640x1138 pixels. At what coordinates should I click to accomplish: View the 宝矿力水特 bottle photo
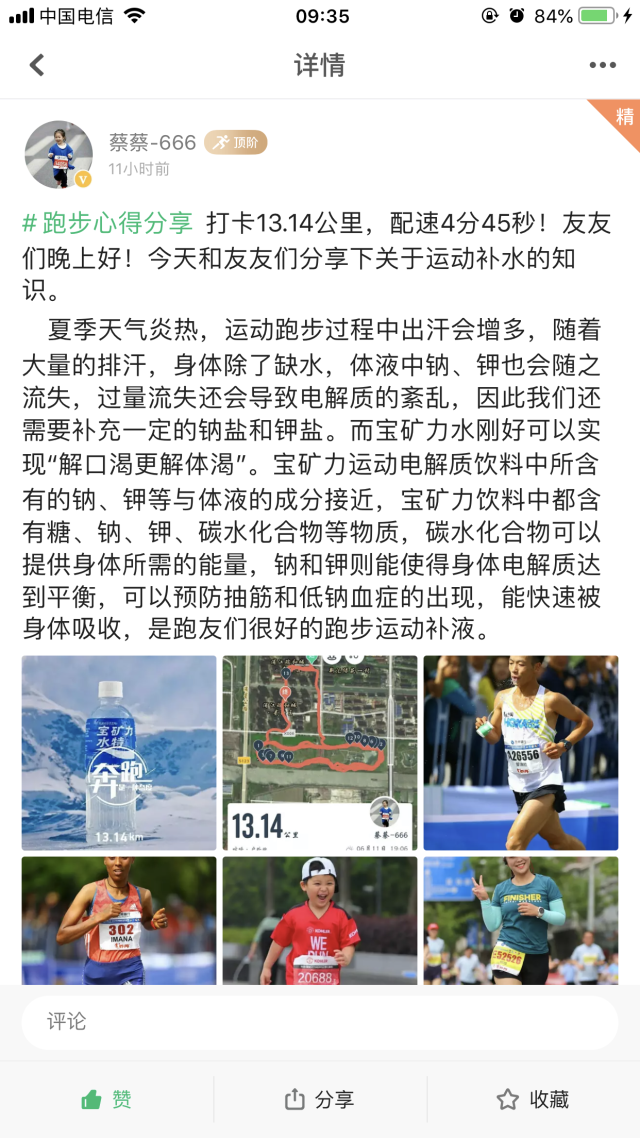[119, 753]
